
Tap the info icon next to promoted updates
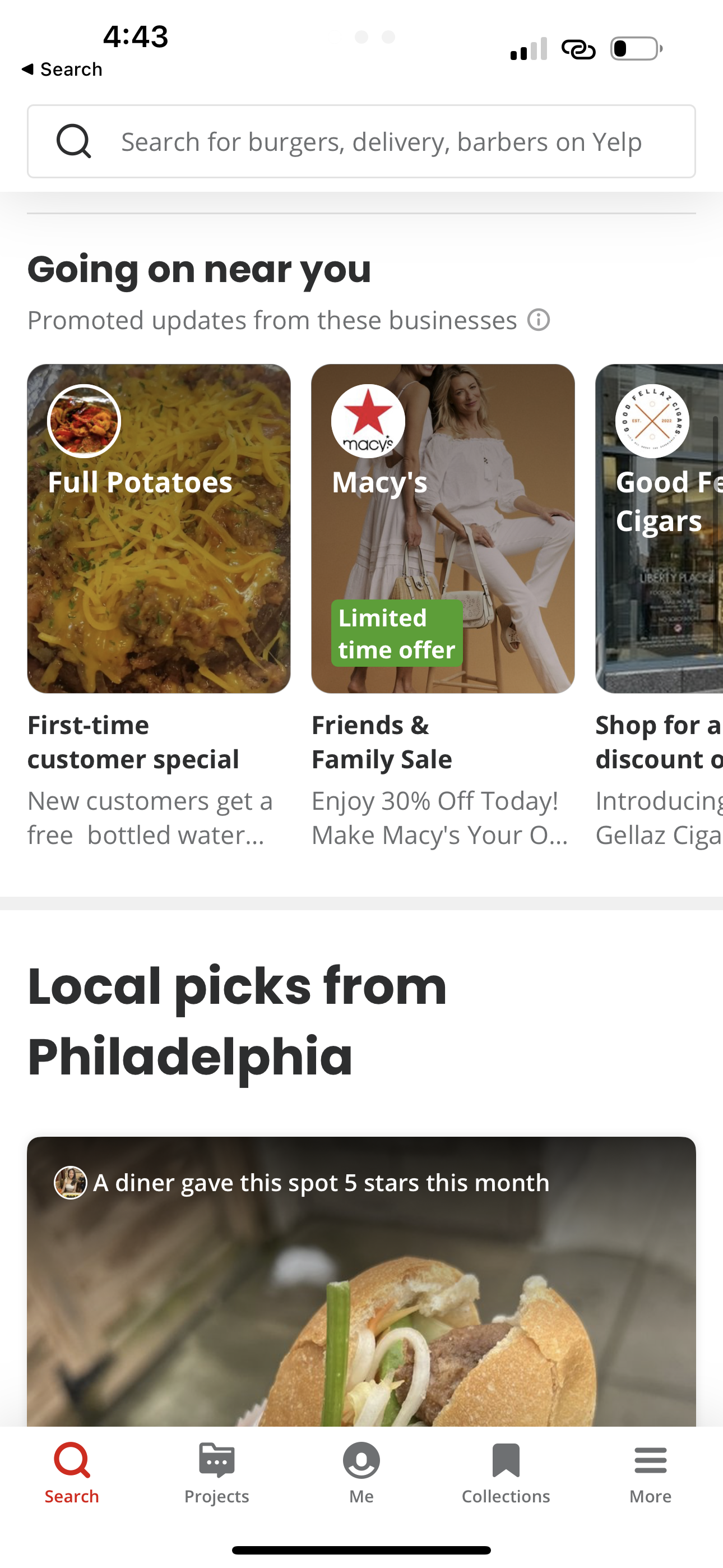539,320
